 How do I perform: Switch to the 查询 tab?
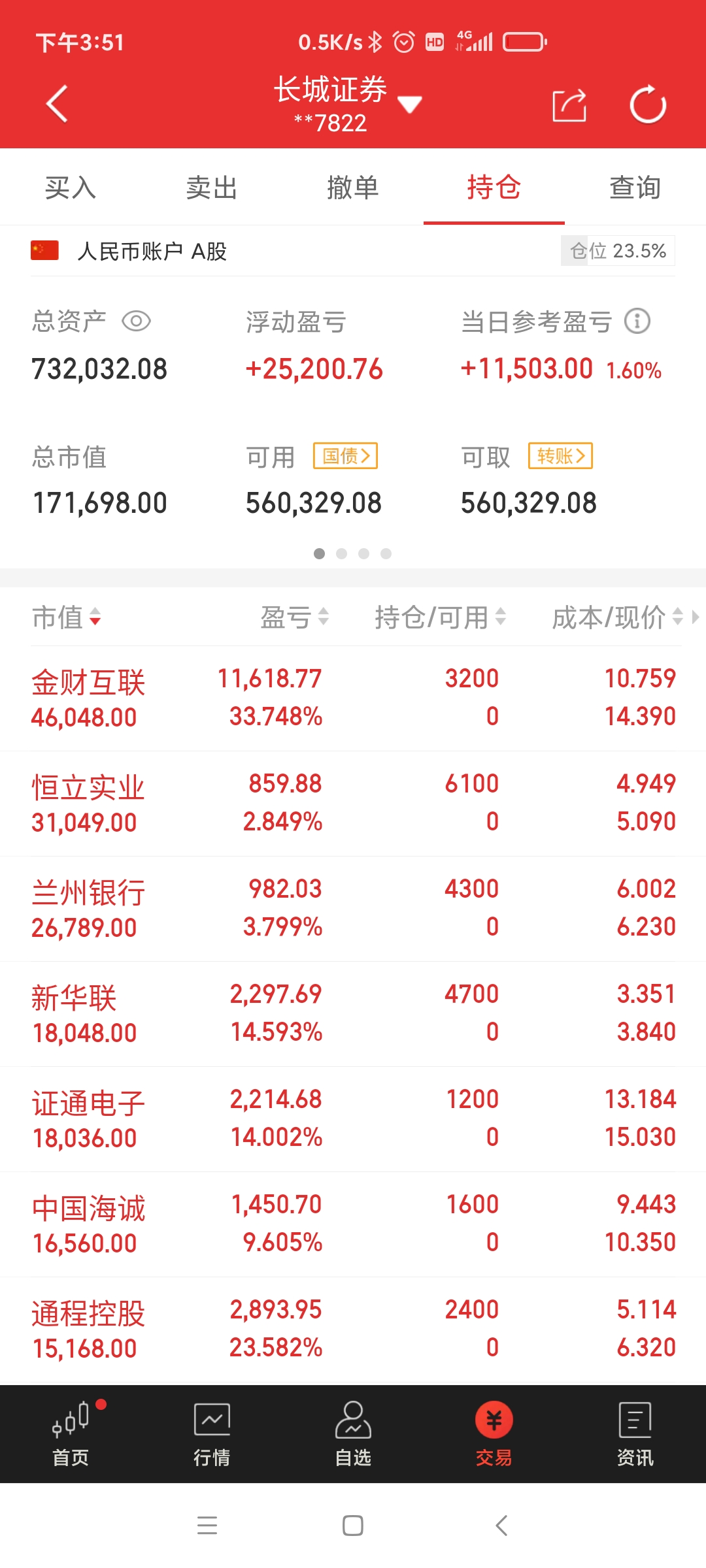635,188
